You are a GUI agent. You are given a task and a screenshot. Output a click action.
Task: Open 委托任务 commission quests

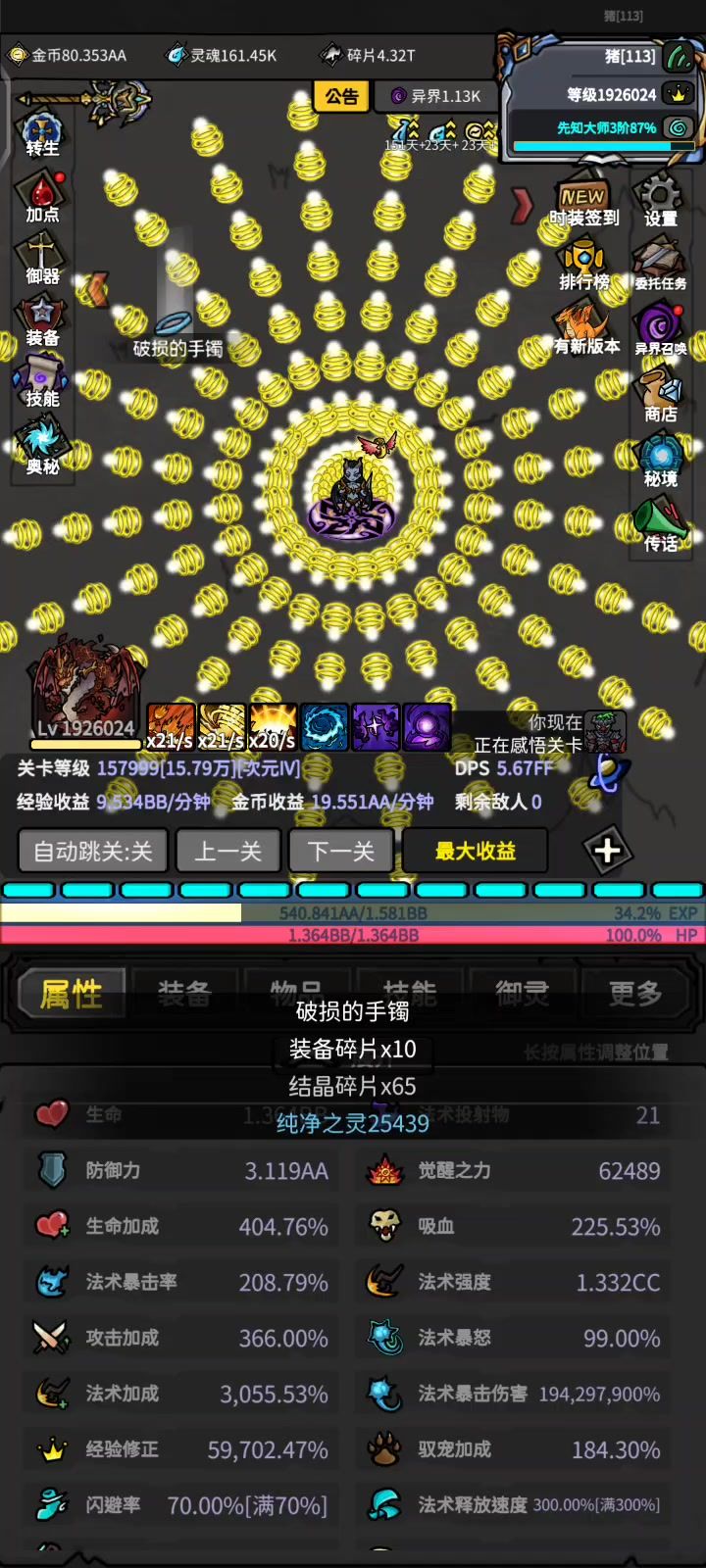coord(660,266)
